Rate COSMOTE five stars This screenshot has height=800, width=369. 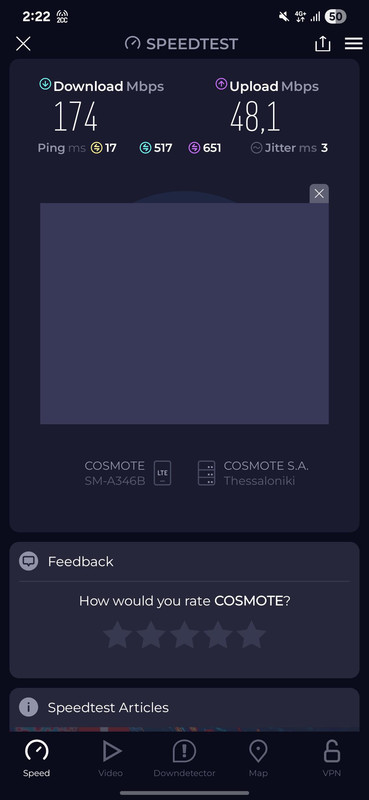pos(252,635)
